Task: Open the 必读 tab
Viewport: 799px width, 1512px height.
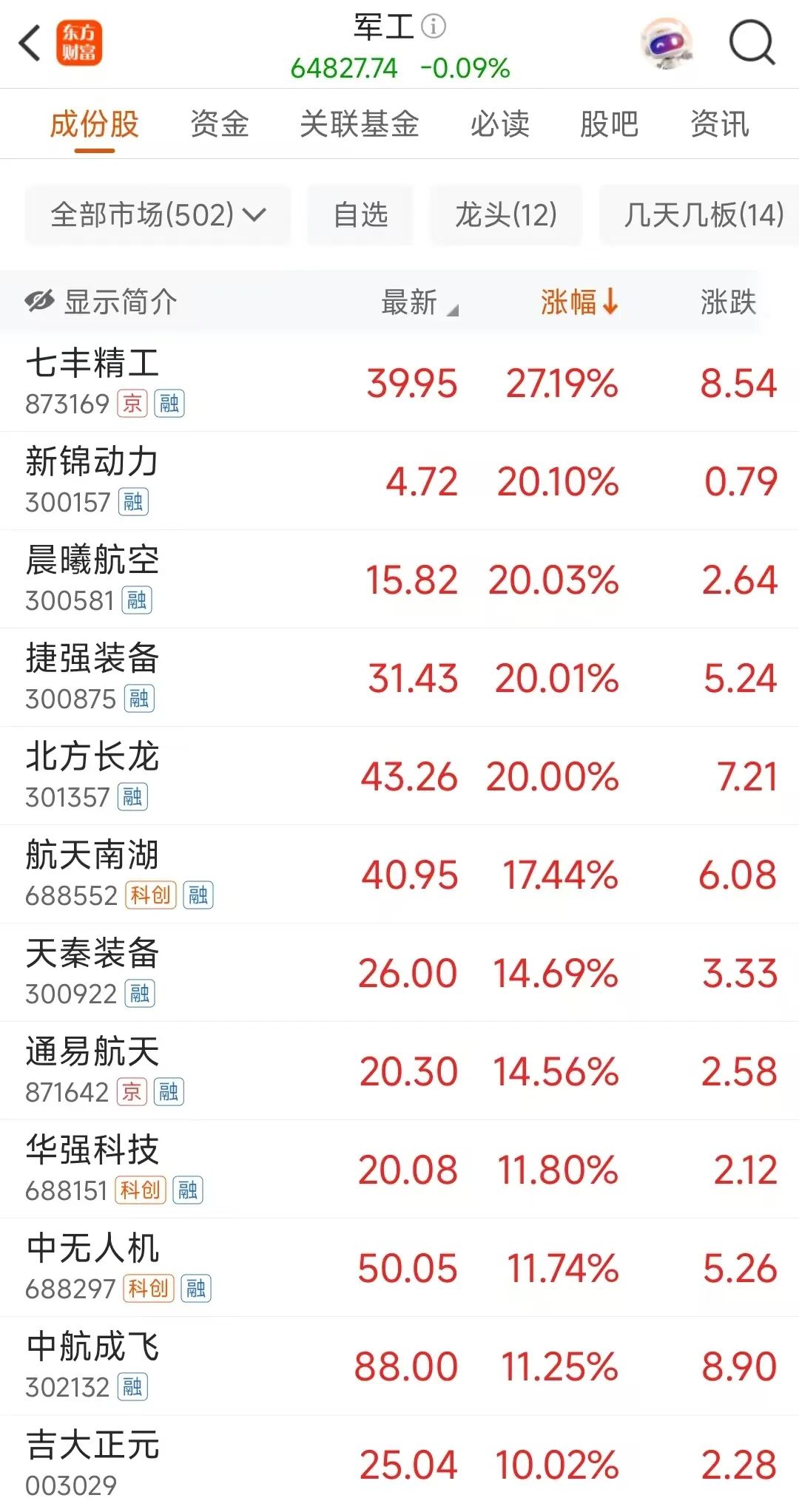Action: pos(500,123)
